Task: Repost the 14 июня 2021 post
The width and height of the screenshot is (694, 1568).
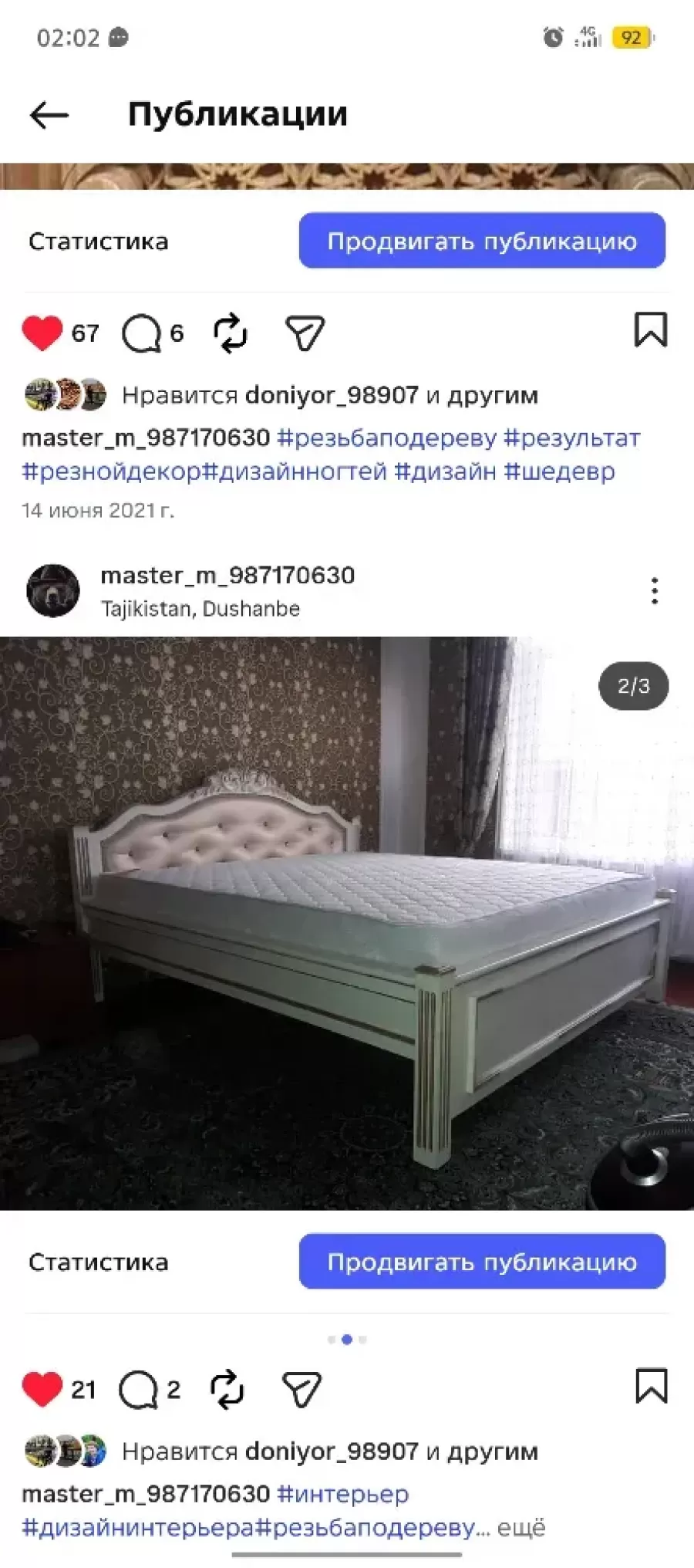Action: (x=230, y=333)
